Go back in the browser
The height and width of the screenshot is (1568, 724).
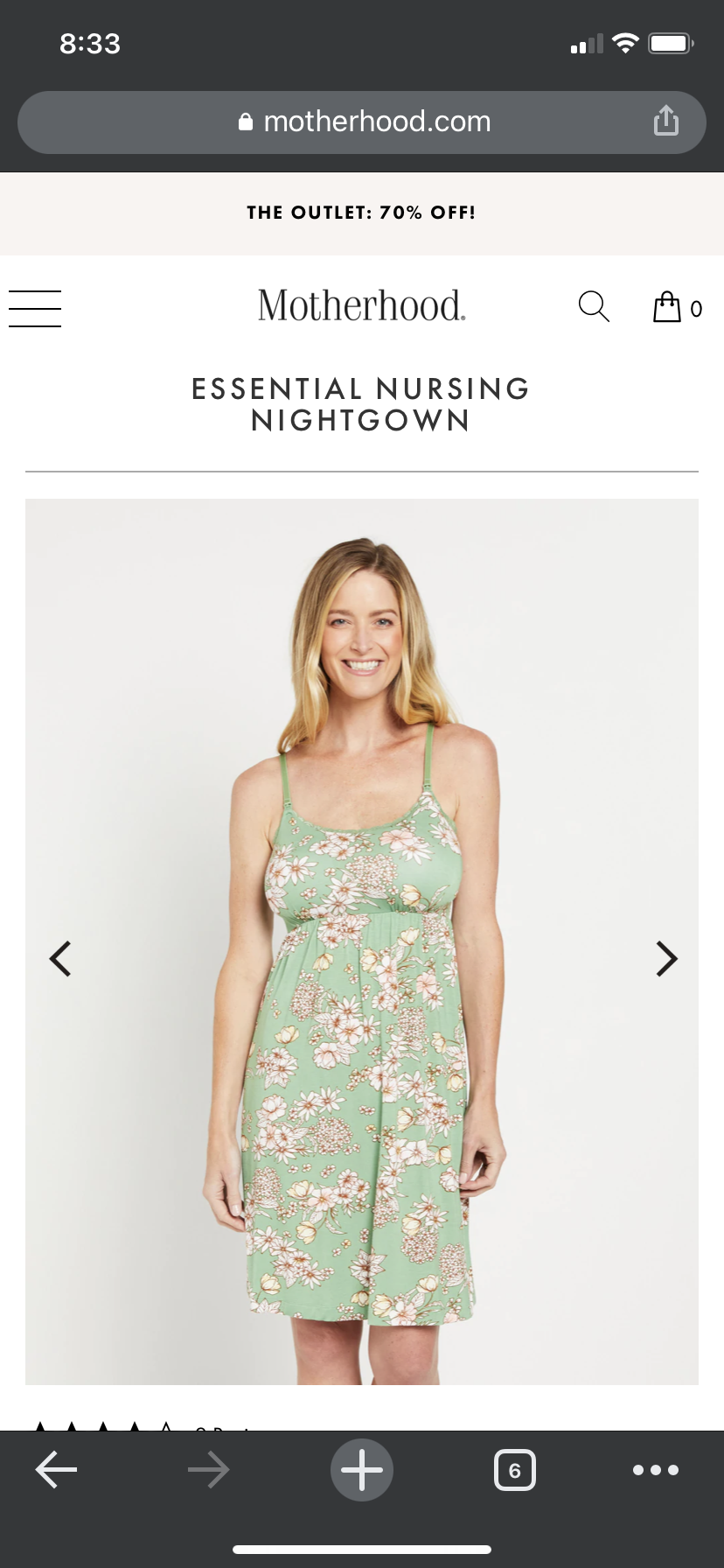pos(57,1470)
